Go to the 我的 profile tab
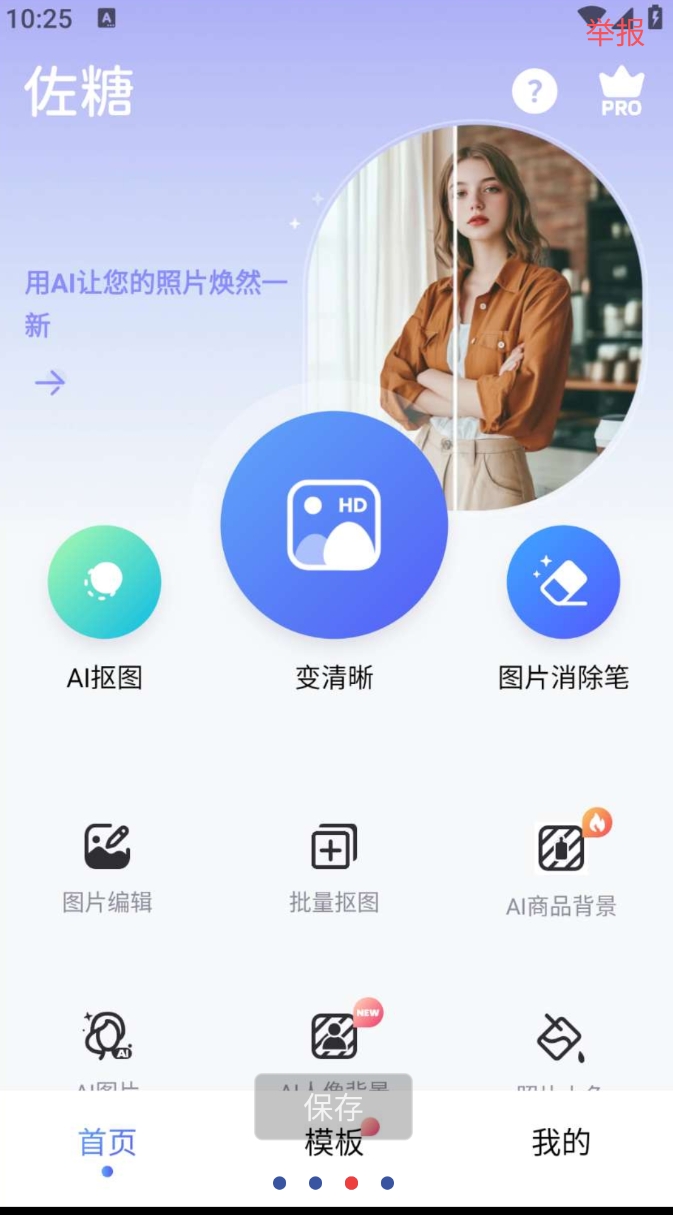 [561, 1142]
